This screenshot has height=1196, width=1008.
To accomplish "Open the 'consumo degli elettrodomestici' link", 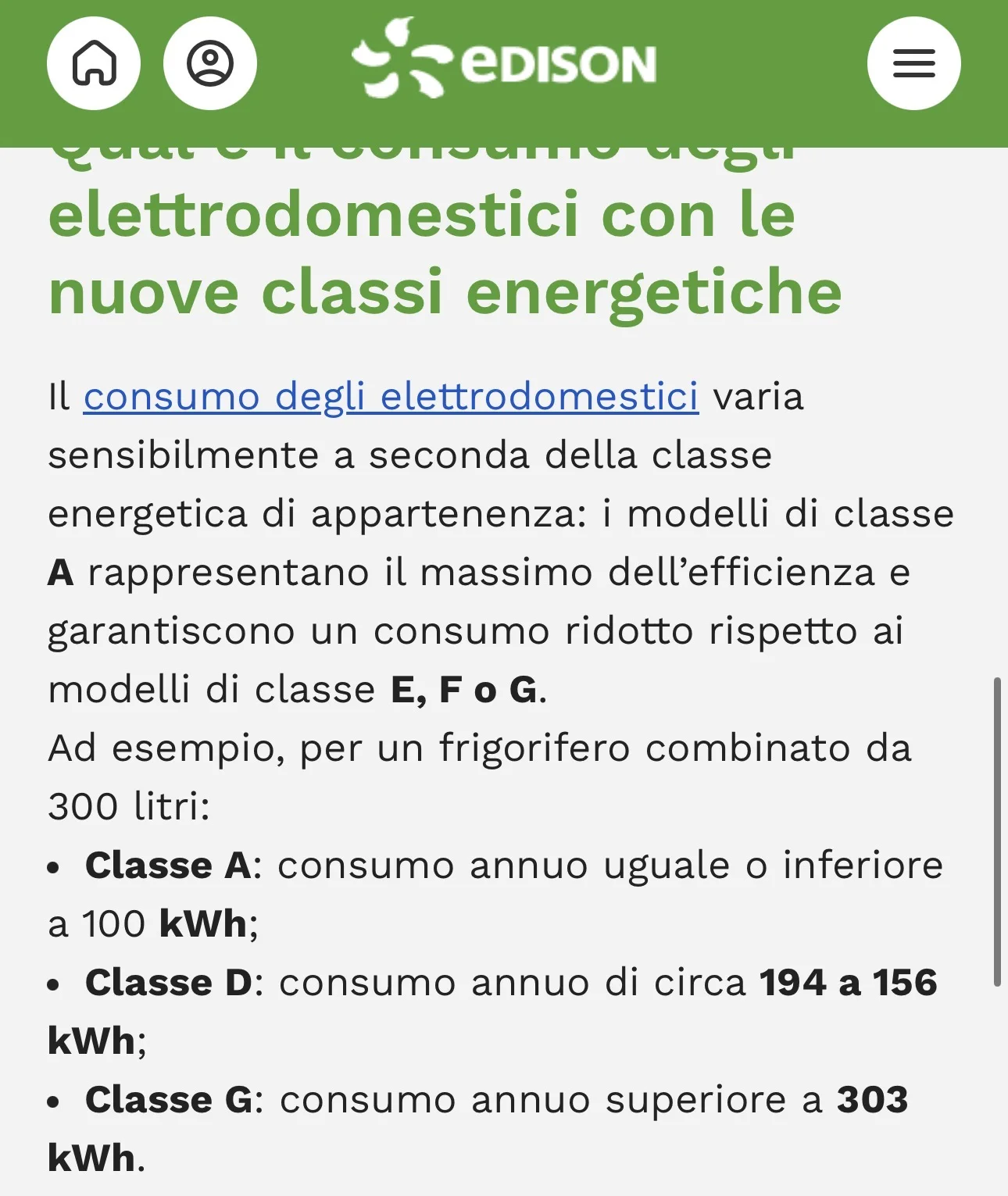I will coord(391,396).
